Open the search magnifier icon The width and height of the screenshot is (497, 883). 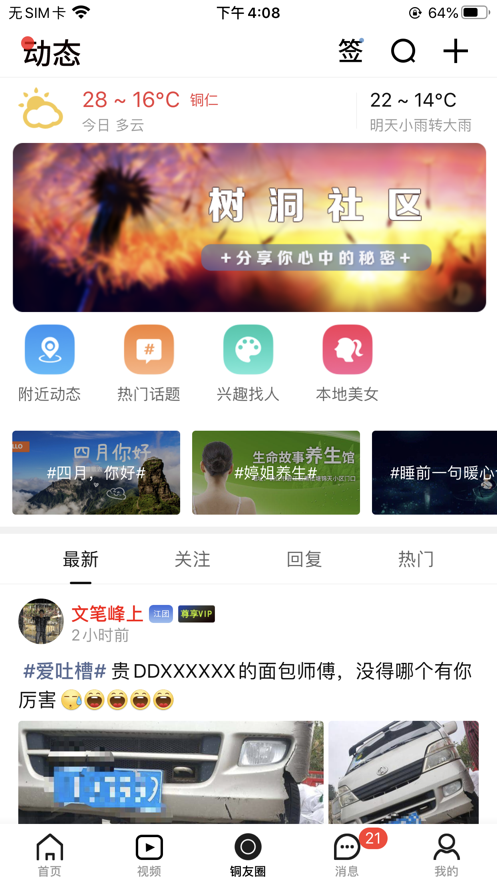pos(404,52)
